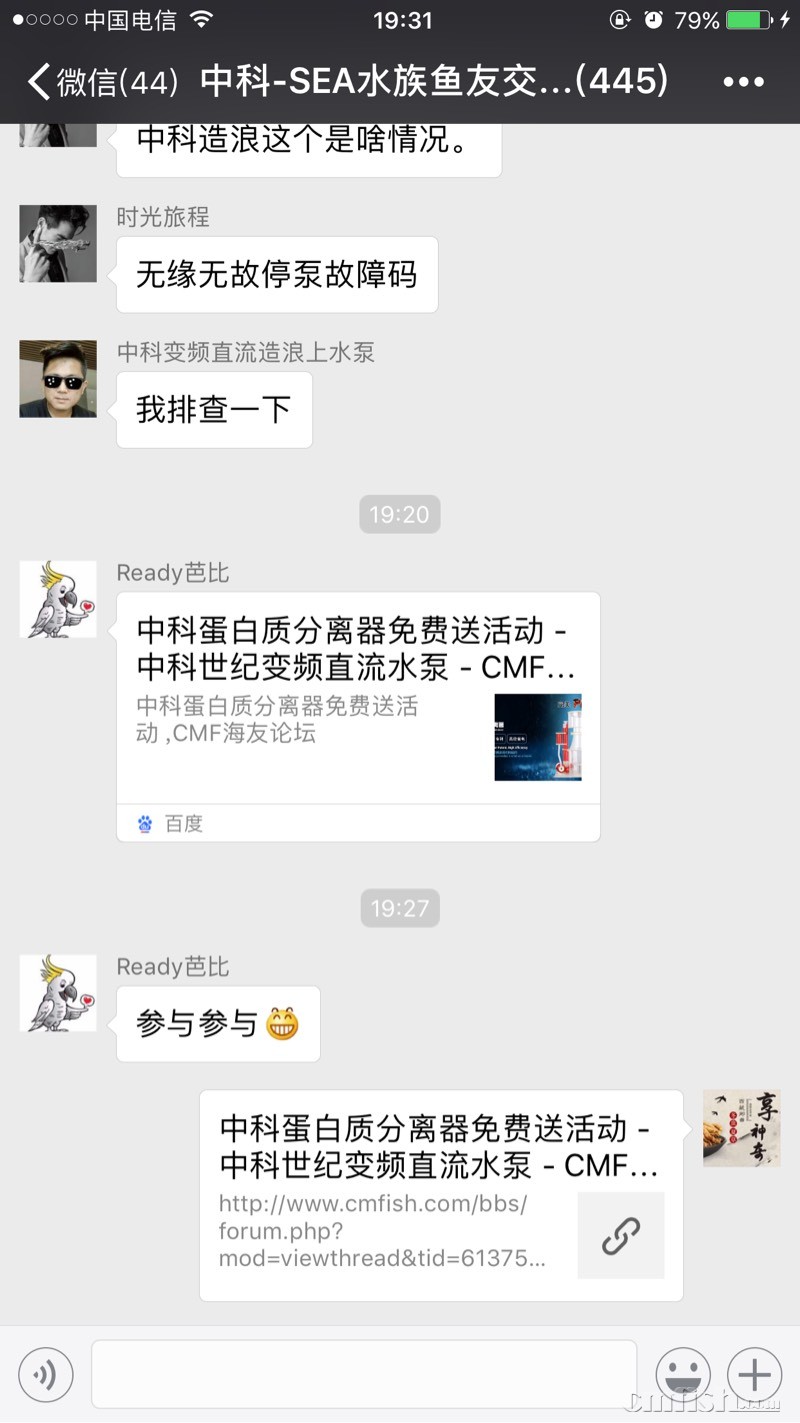
Task: Open Ready芭比's avatar beside 参与参与 message
Action: click(58, 993)
